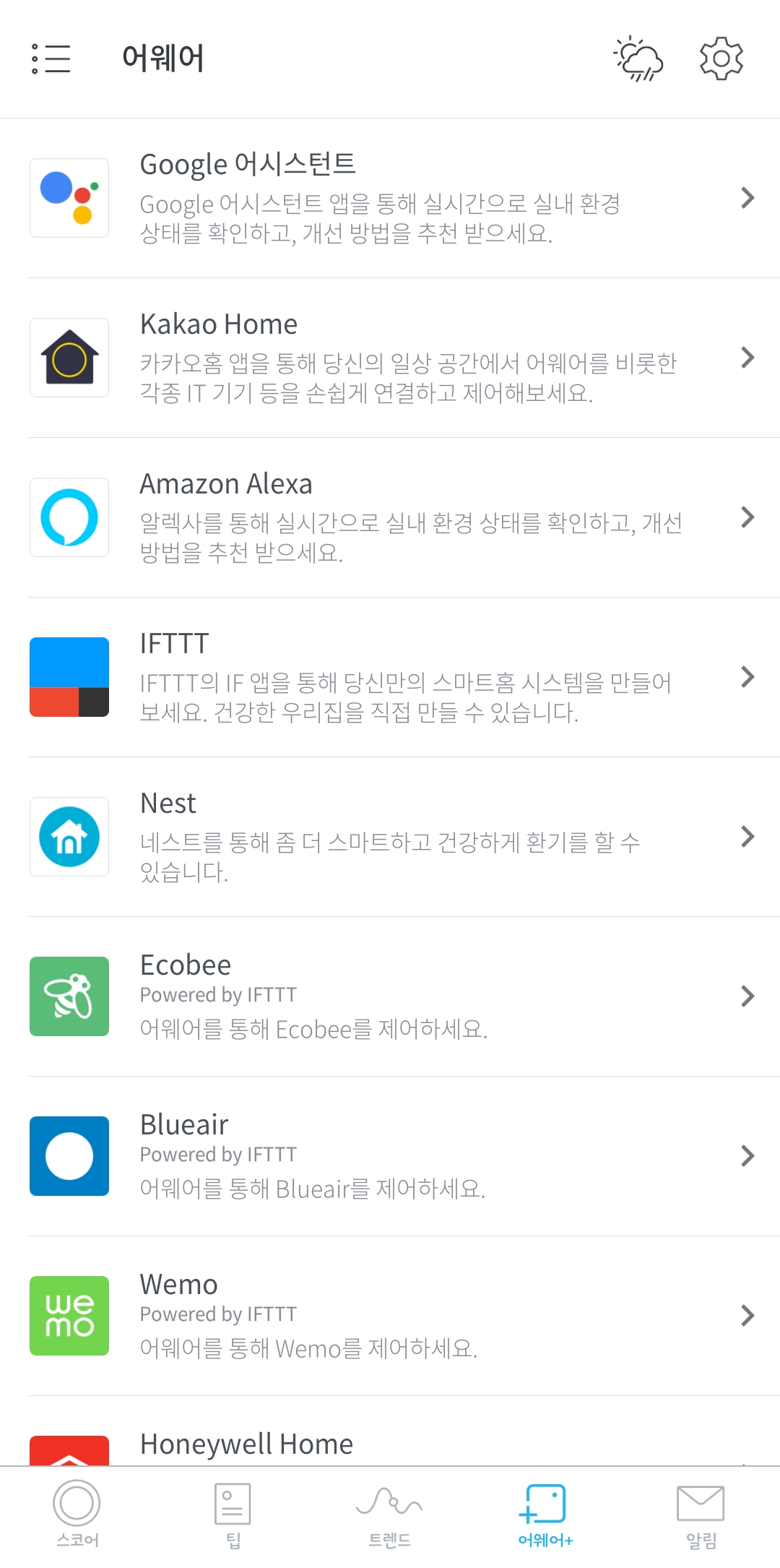Open the list menu icon
Viewport: 780px width, 1568px height.
(51, 59)
